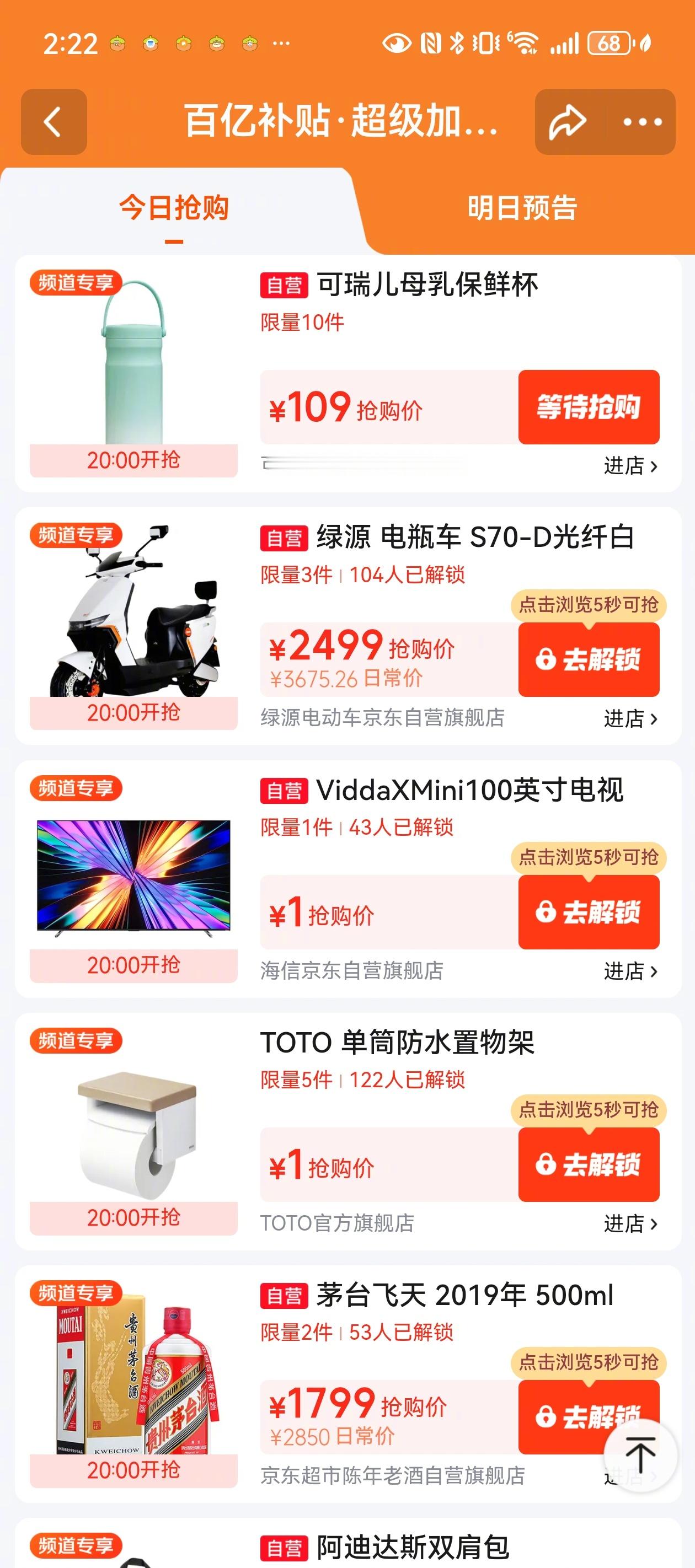Switch to the 今日抢购 tab
This screenshot has width=695, height=1568.
pyautogui.click(x=174, y=208)
